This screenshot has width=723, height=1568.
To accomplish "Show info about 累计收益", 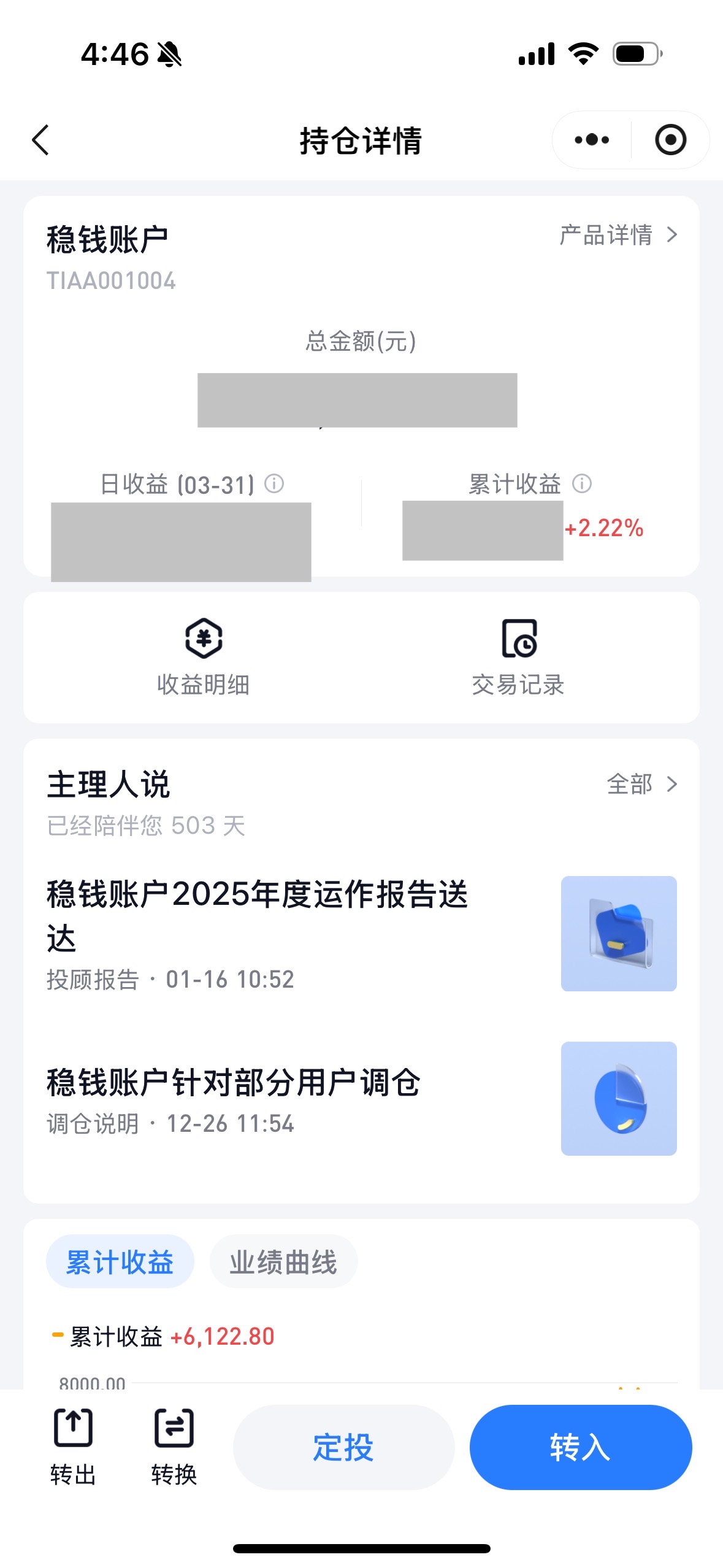I will pos(582,484).
